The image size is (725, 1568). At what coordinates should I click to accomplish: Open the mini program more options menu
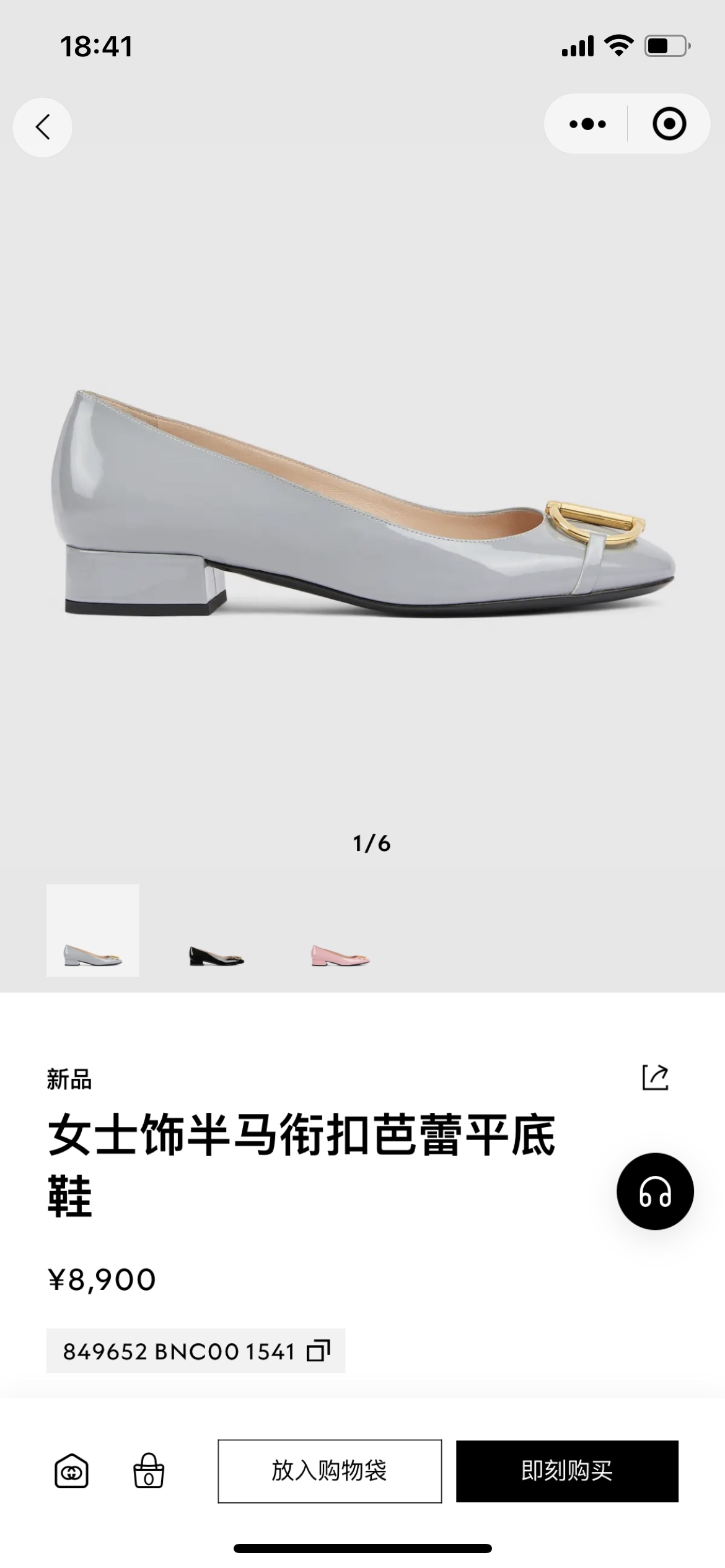587,124
